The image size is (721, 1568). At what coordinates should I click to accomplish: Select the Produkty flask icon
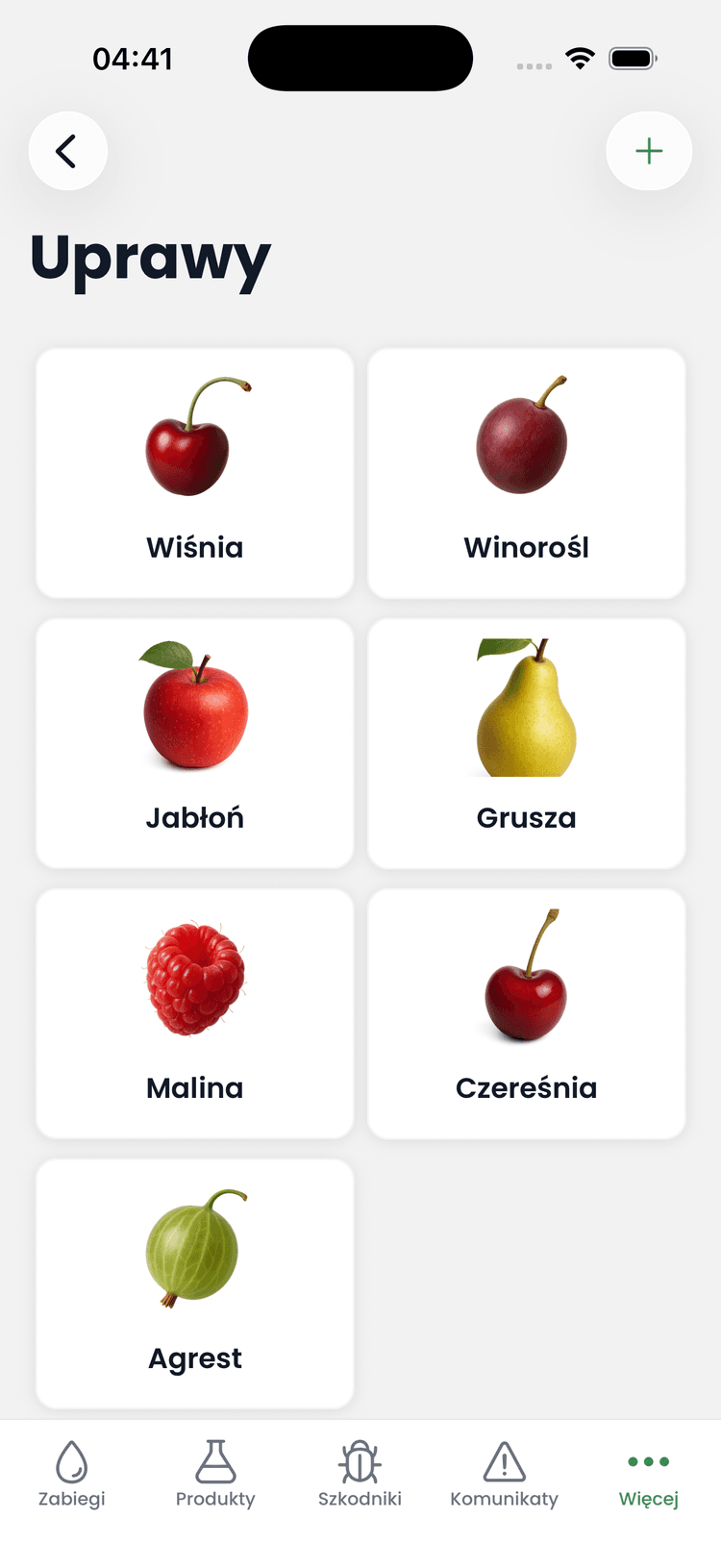click(215, 1460)
